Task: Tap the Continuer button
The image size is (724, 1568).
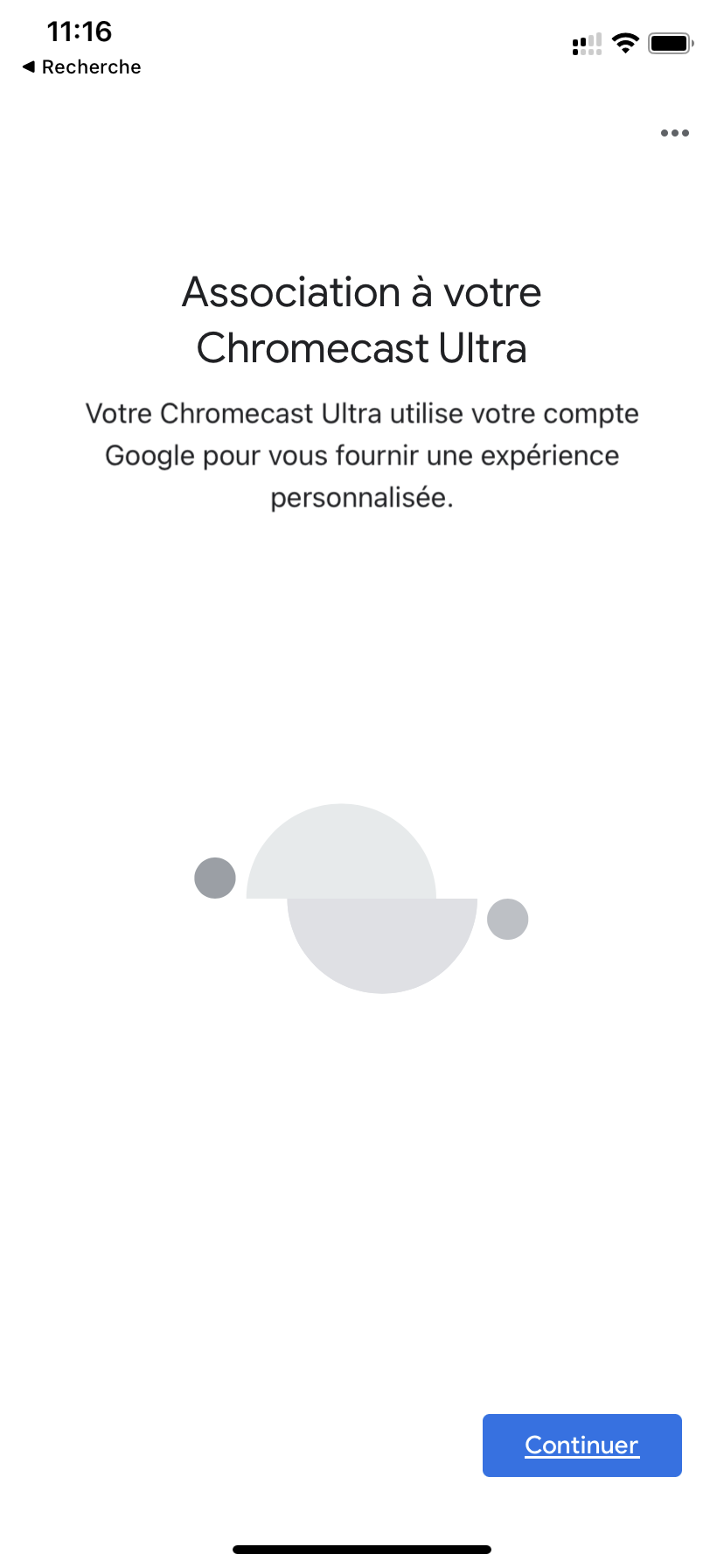Action: tap(582, 1445)
